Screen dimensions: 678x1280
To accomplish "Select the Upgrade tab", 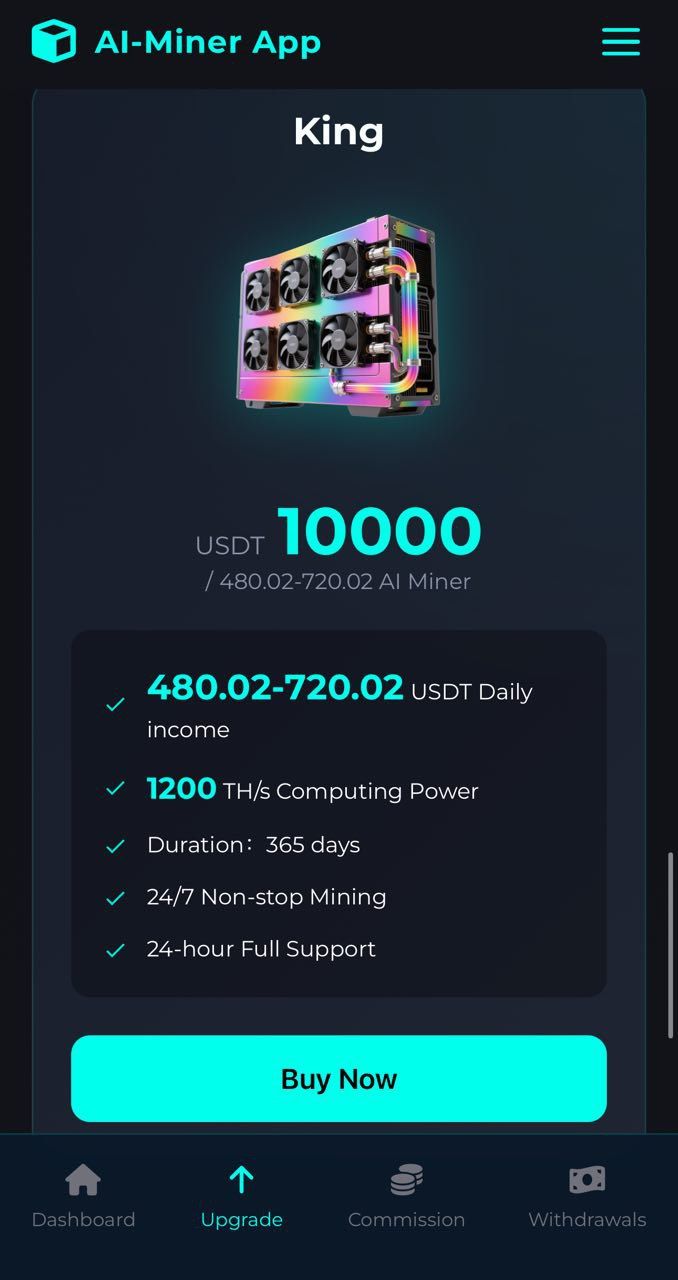I will coord(241,1197).
